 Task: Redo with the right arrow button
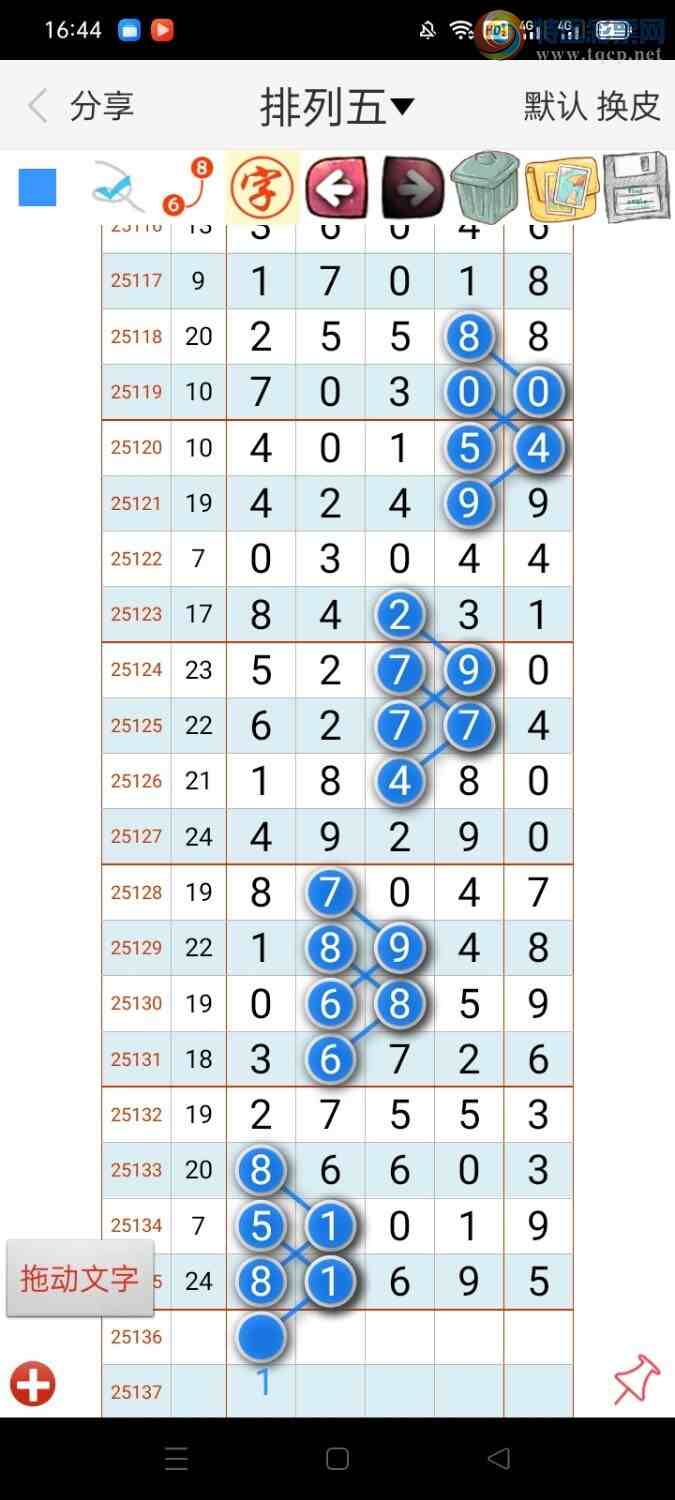coord(411,187)
